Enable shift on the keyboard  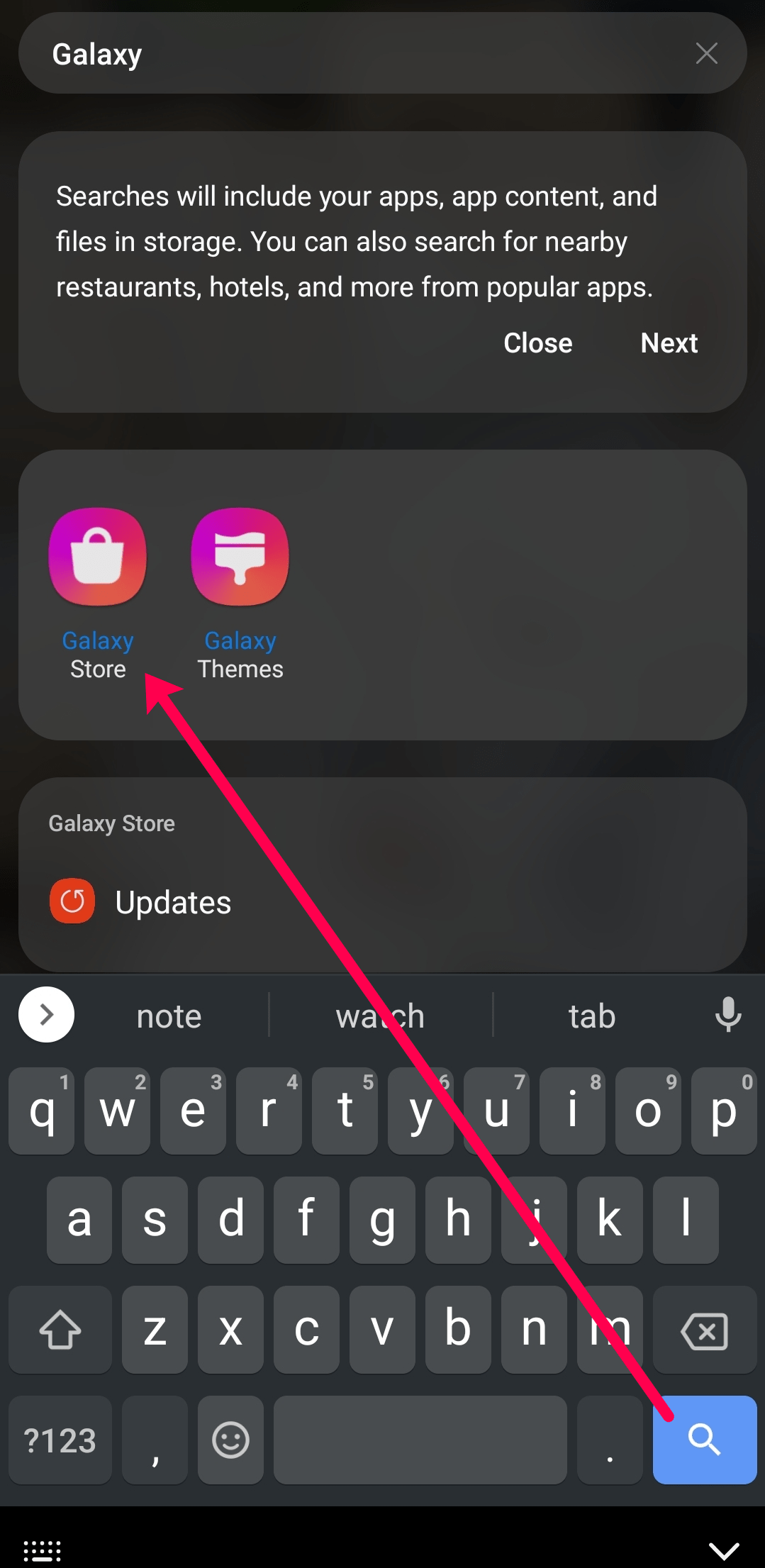(60, 1330)
